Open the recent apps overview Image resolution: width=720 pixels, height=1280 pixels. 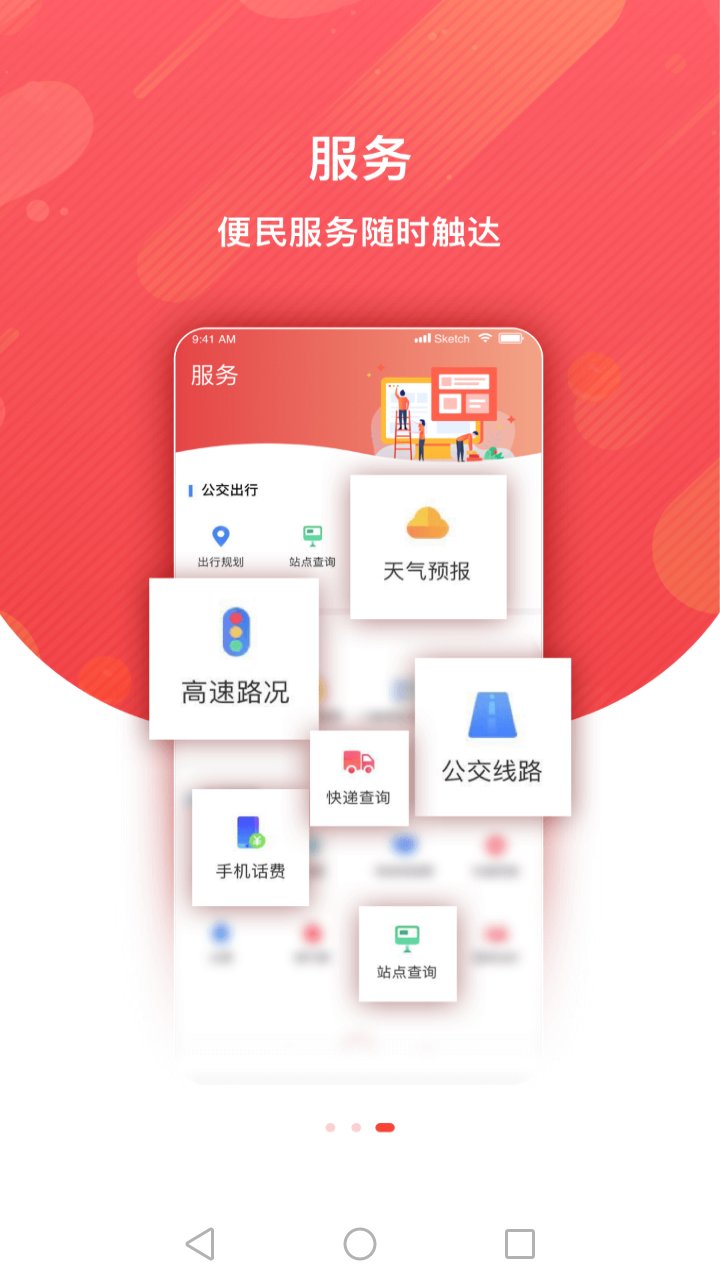coord(520,1244)
